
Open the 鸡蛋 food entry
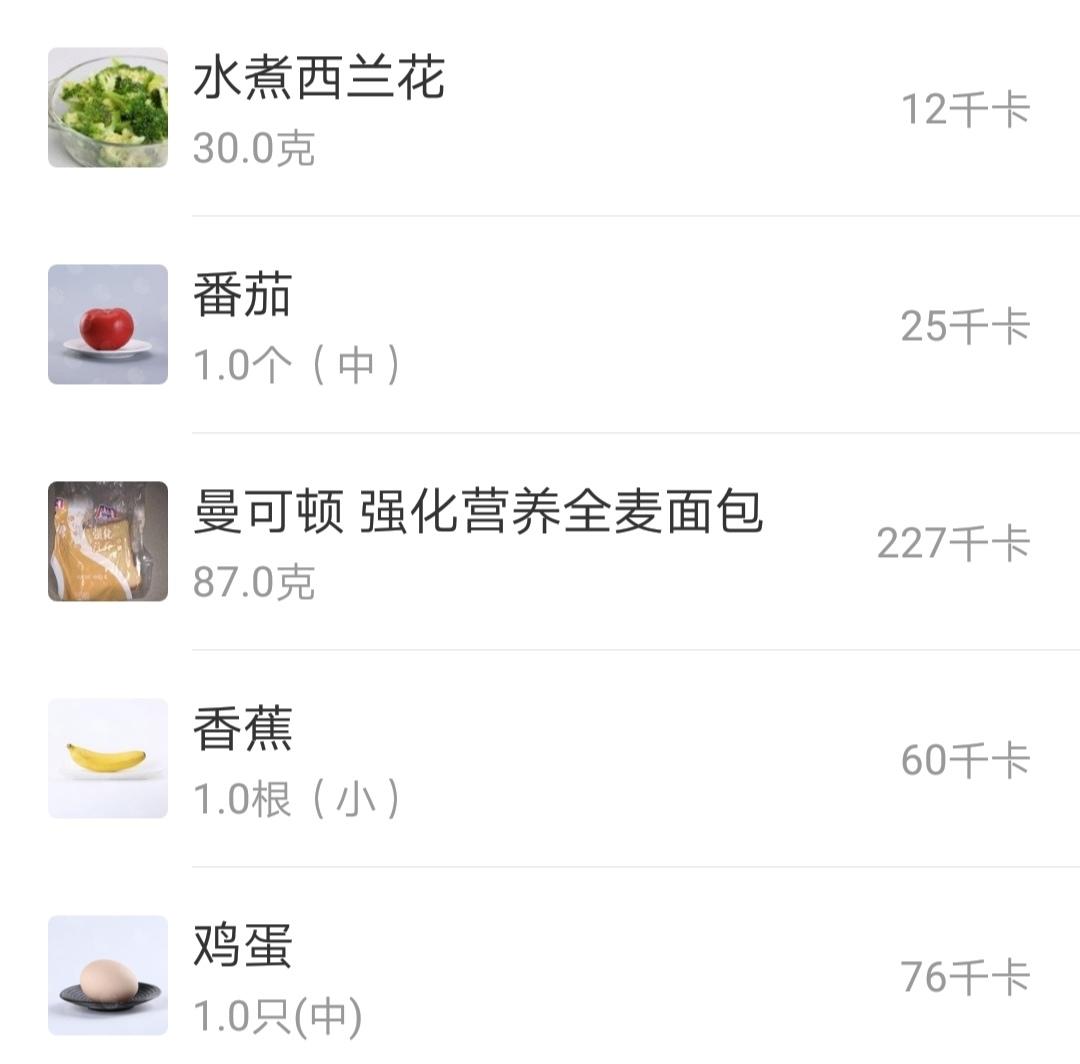click(540, 975)
